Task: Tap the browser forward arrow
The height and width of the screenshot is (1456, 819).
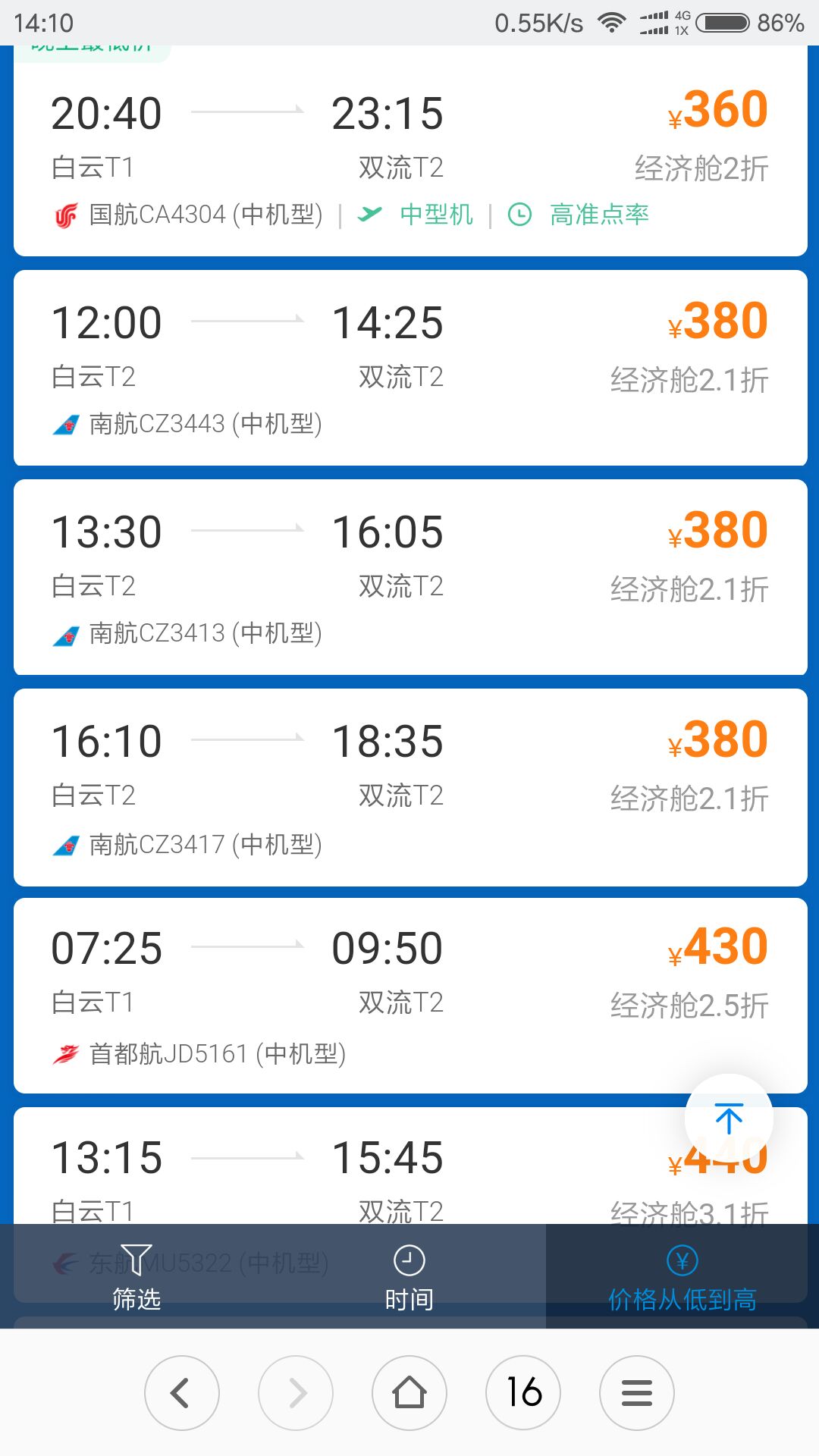Action: coord(296,1393)
